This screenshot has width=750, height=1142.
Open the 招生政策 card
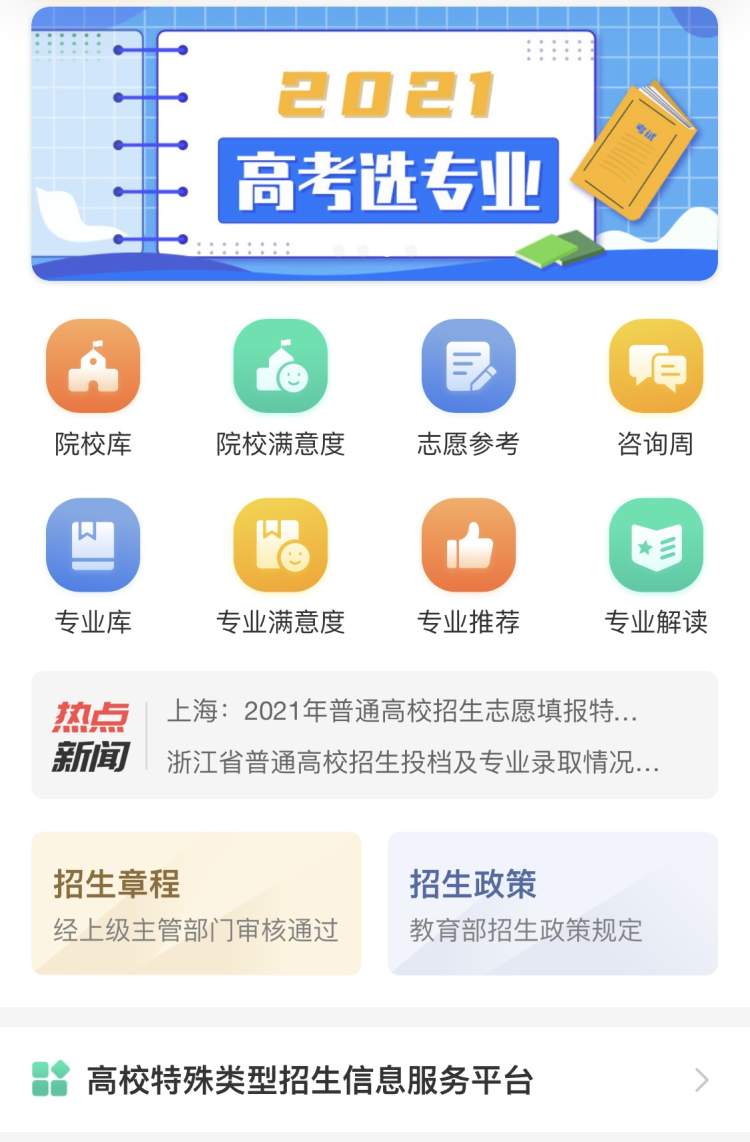[x=552, y=903]
